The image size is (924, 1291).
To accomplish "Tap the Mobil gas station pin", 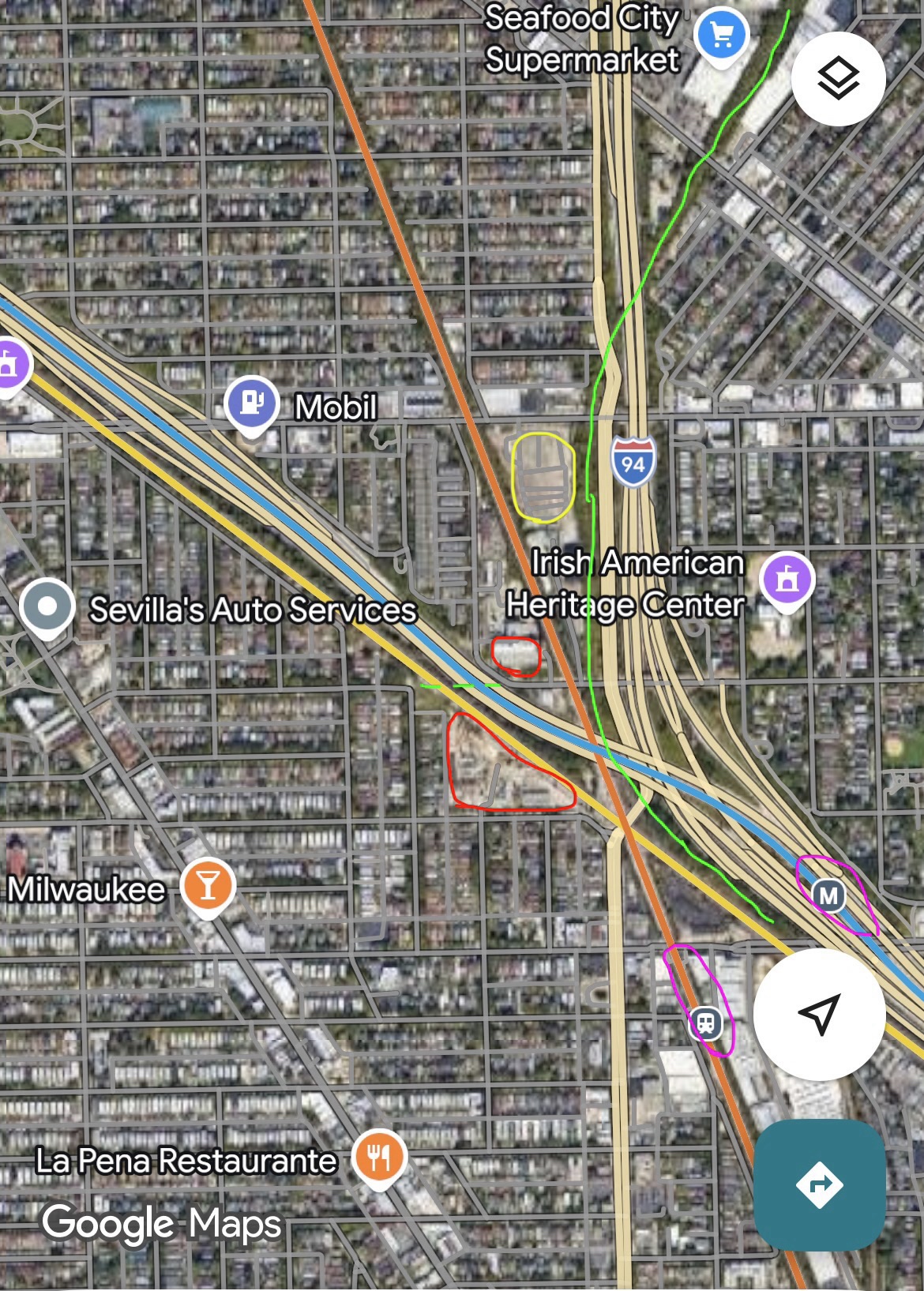I will tap(252, 403).
